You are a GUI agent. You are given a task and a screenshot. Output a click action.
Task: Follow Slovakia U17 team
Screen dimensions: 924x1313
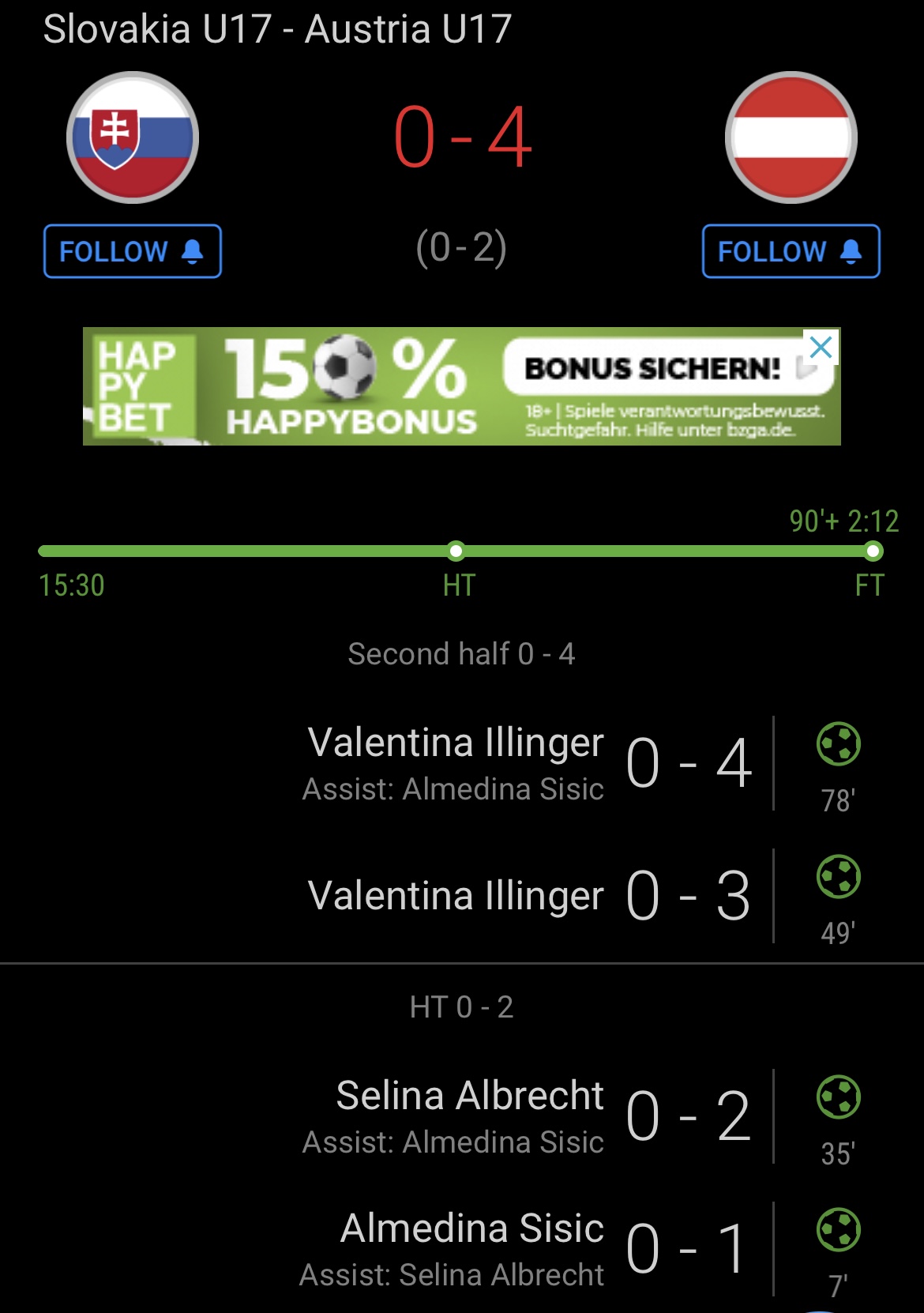tap(132, 251)
